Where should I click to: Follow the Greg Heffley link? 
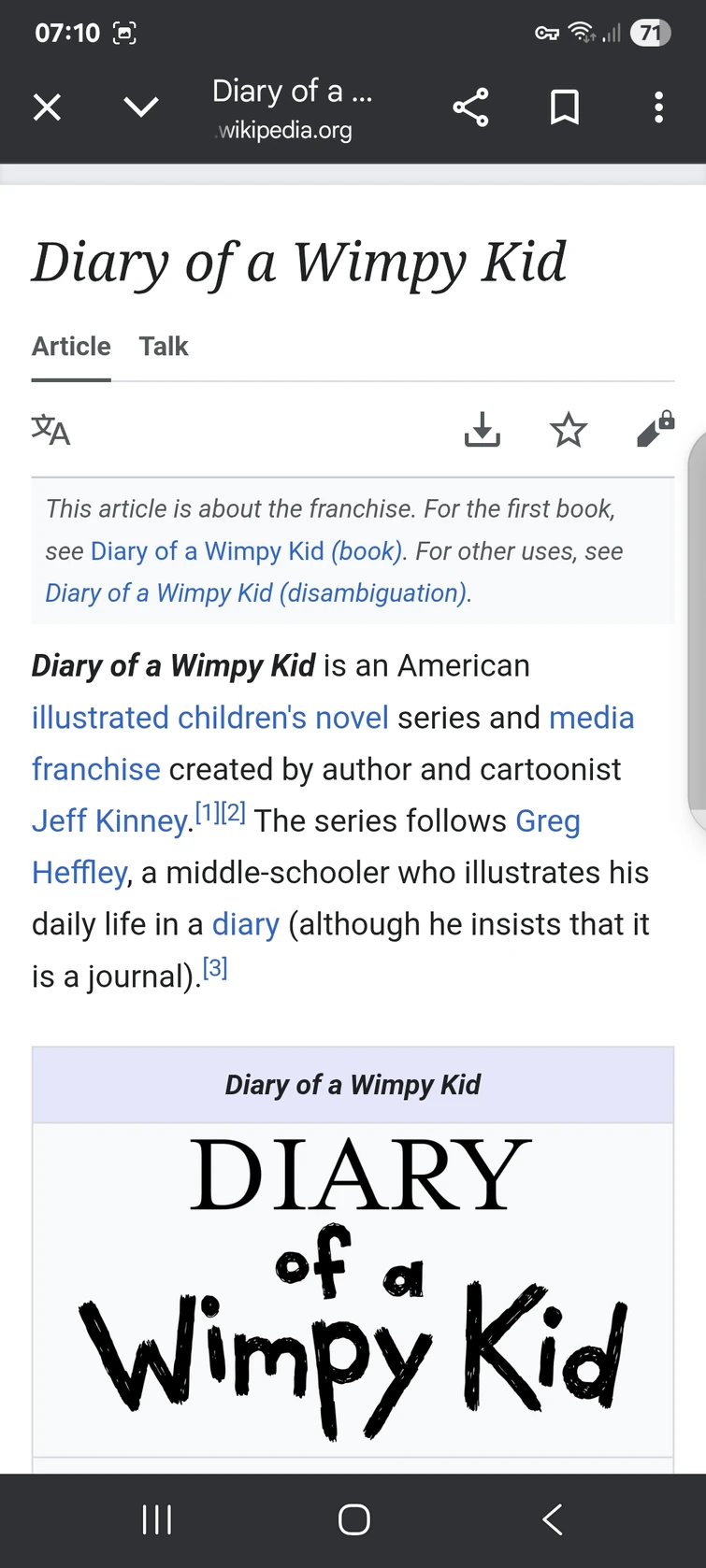(547, 821)
